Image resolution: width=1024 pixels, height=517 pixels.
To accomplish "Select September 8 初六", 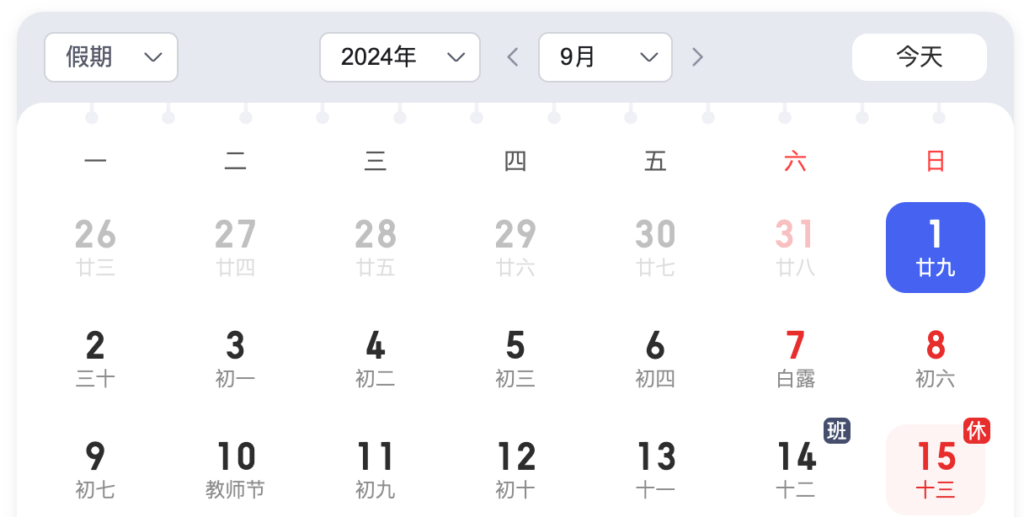I will click(x=935, y=358).
